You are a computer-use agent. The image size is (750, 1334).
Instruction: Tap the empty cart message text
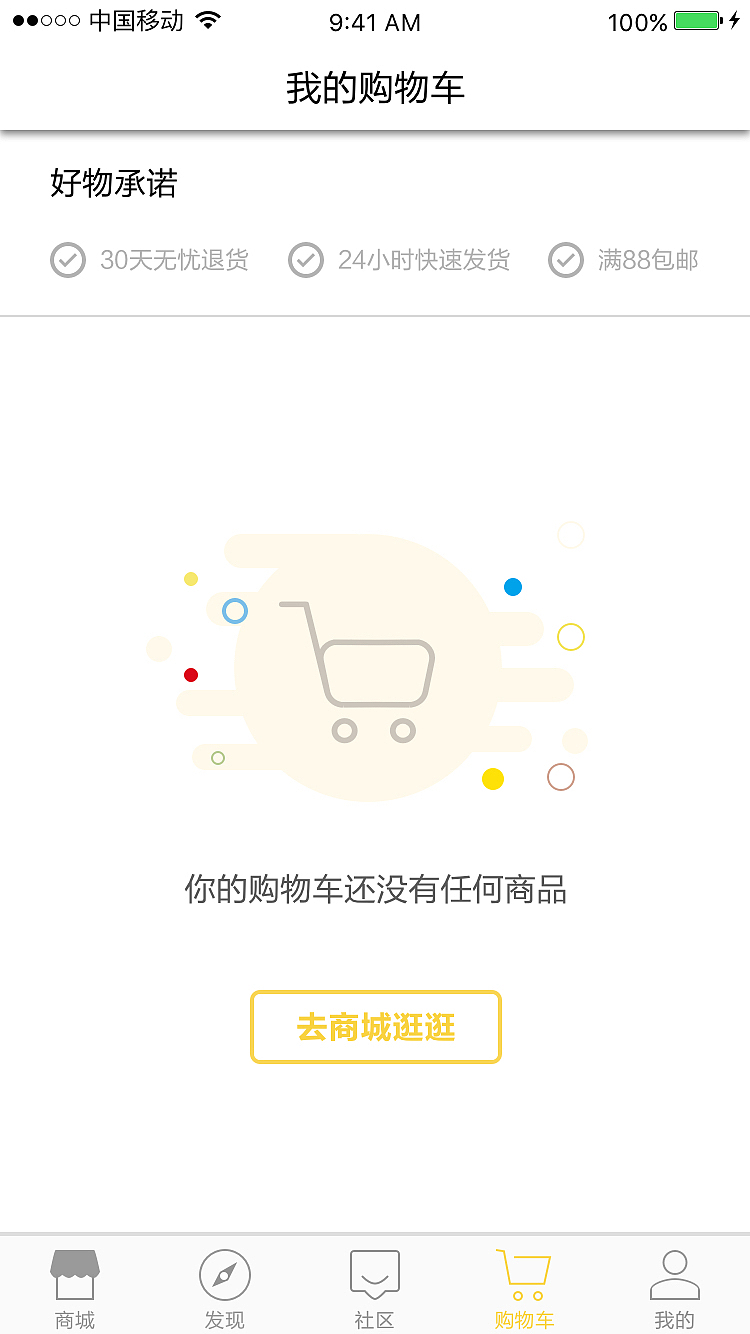click(375, 890)
